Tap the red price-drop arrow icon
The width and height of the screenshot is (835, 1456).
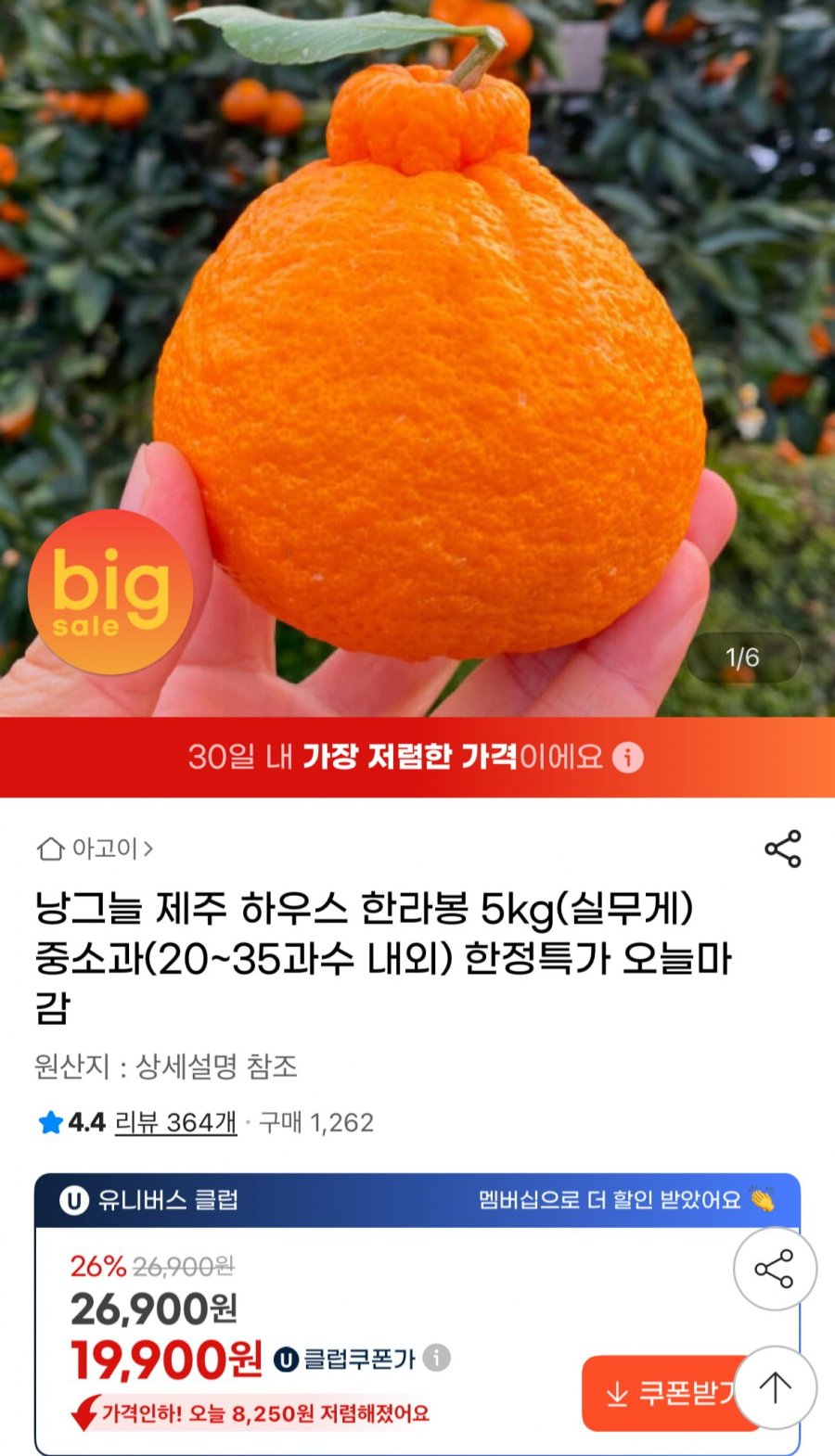tap(82, 1414)
